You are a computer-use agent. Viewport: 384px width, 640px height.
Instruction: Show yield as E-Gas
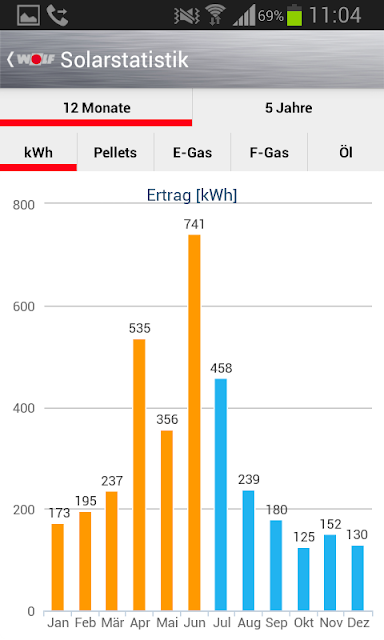click(x=192, y=152)
